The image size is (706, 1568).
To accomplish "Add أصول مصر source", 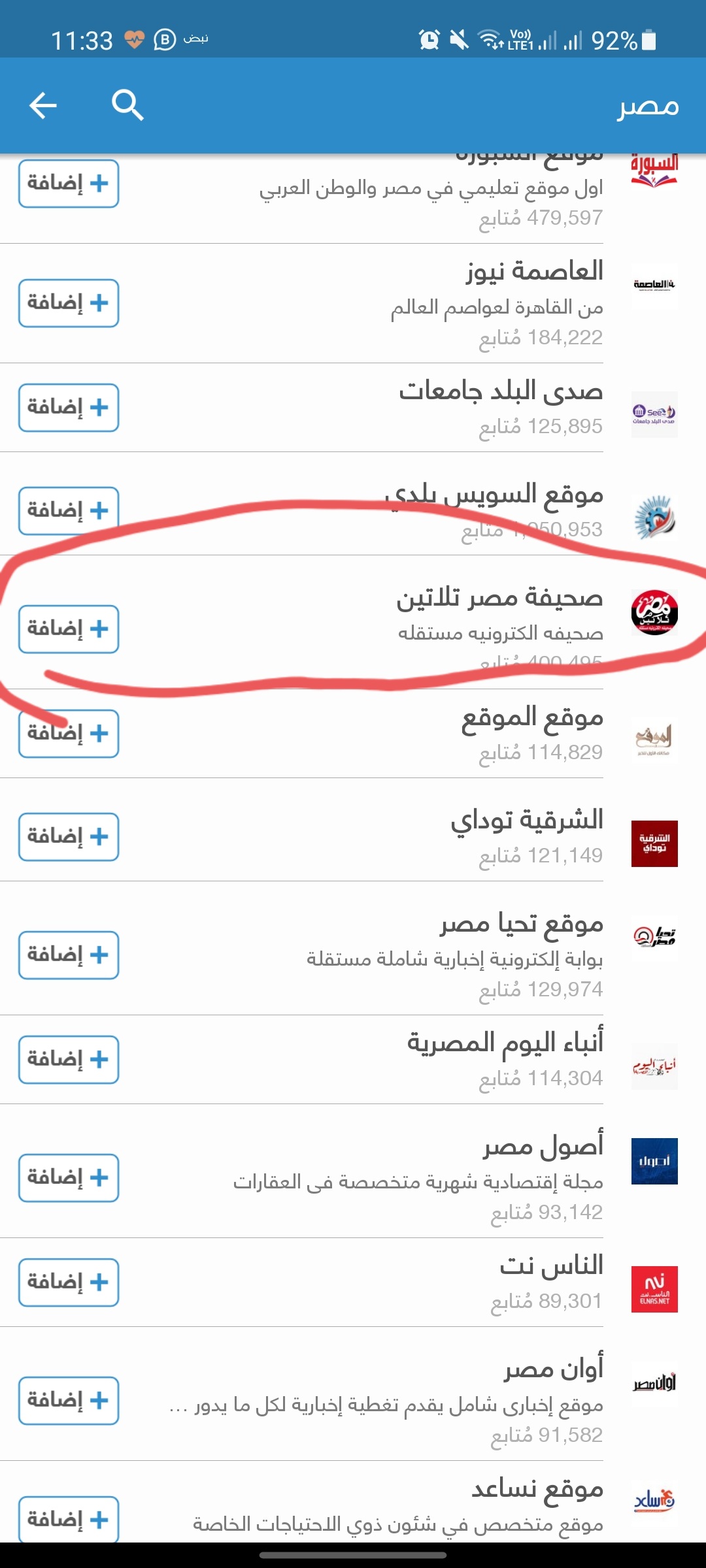I will 69,1178.
